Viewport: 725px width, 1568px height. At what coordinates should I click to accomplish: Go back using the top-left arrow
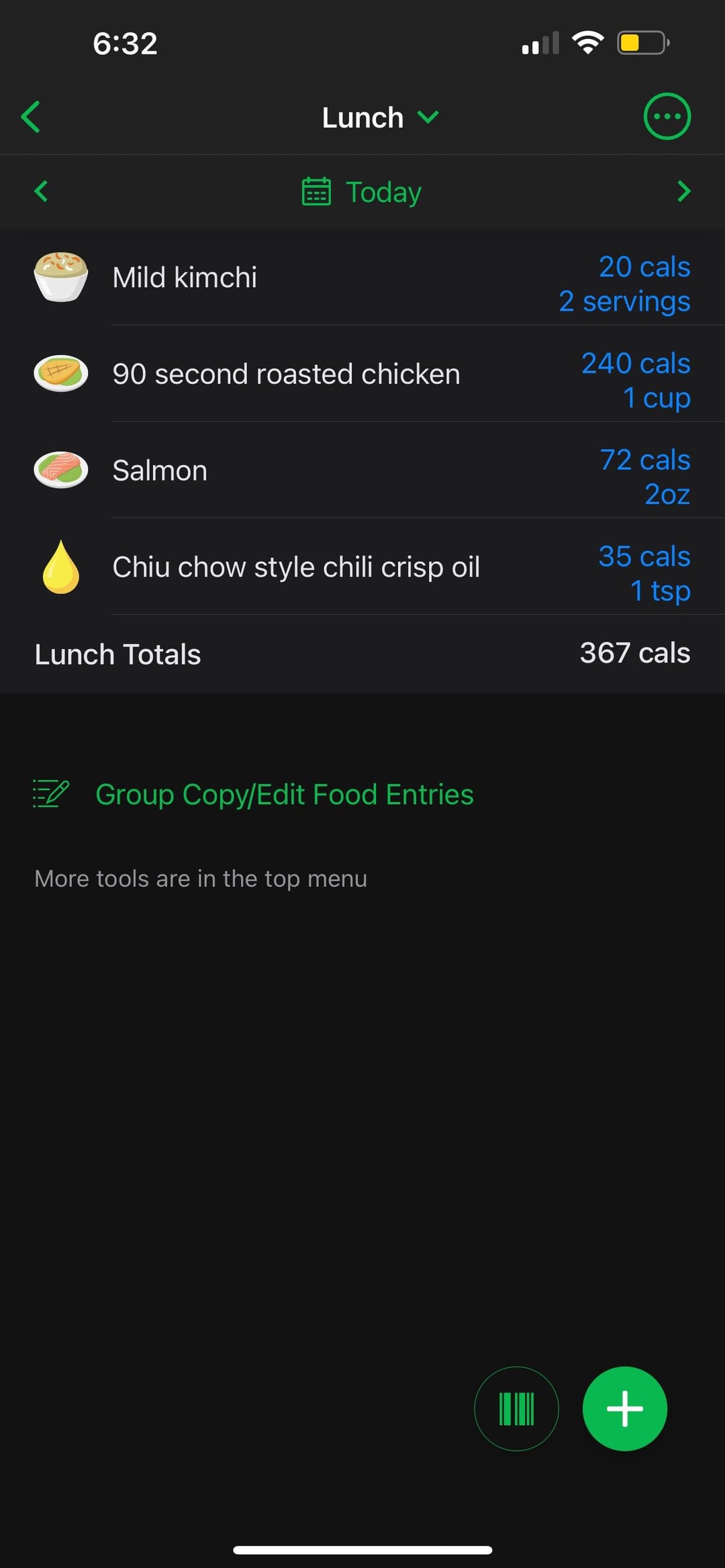click(x=31, y=117)
